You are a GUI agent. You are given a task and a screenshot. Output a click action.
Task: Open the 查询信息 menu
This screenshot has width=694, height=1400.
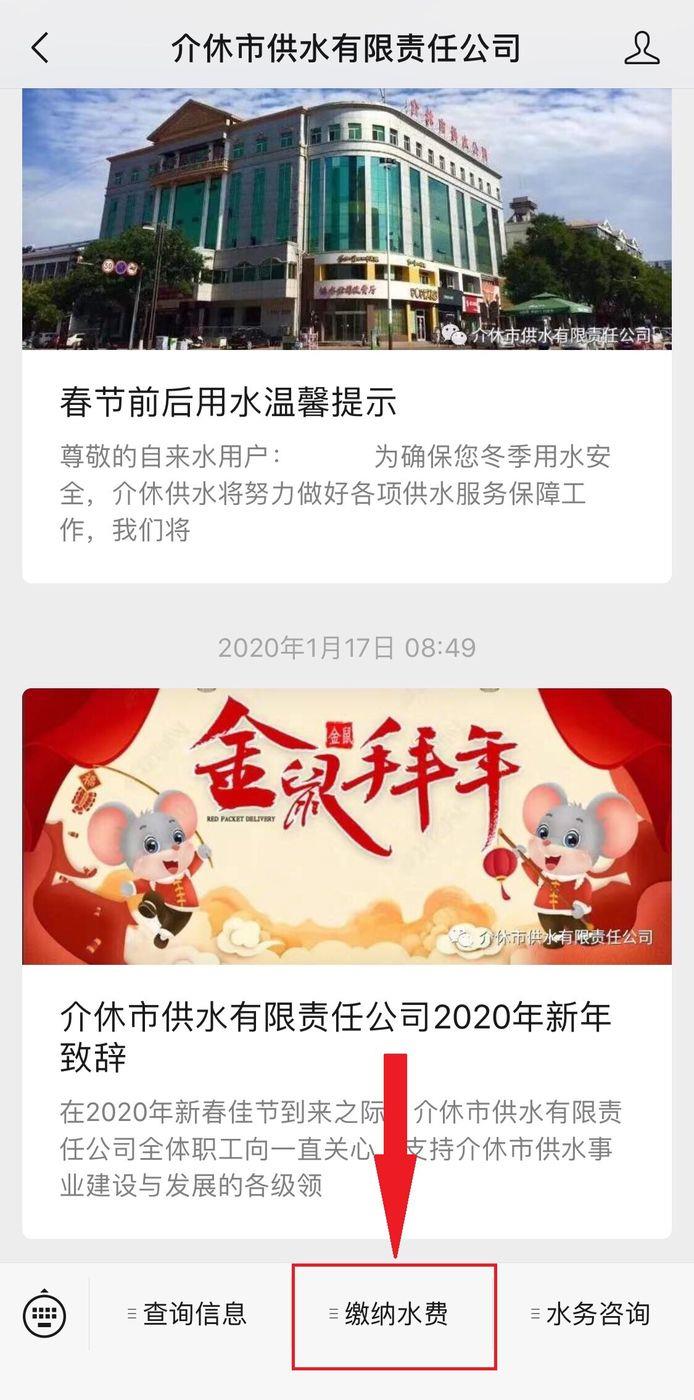pyautogui.click(x=190, y=1314)
